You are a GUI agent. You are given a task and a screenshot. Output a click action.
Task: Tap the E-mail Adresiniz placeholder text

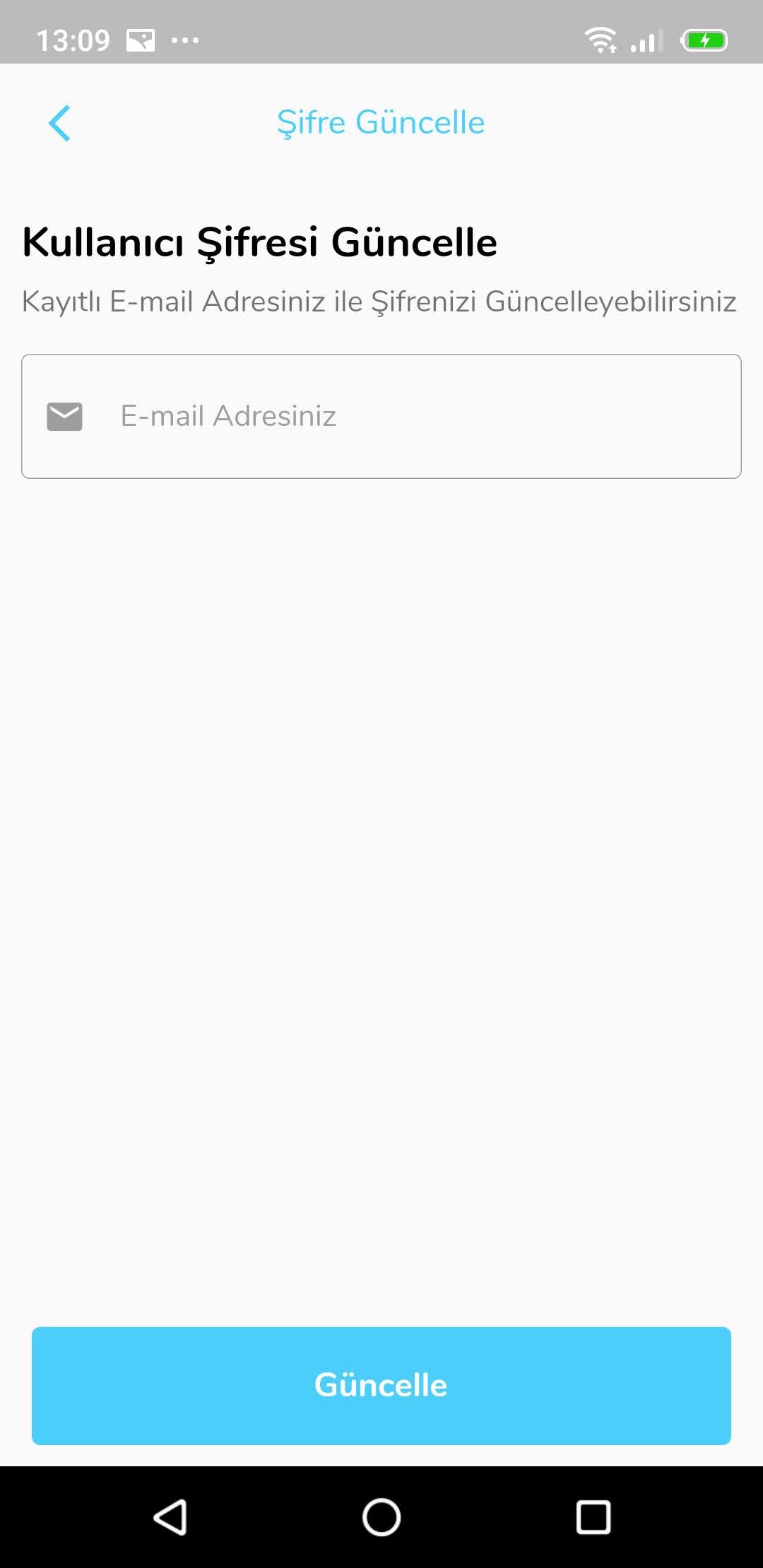[226, 416]
